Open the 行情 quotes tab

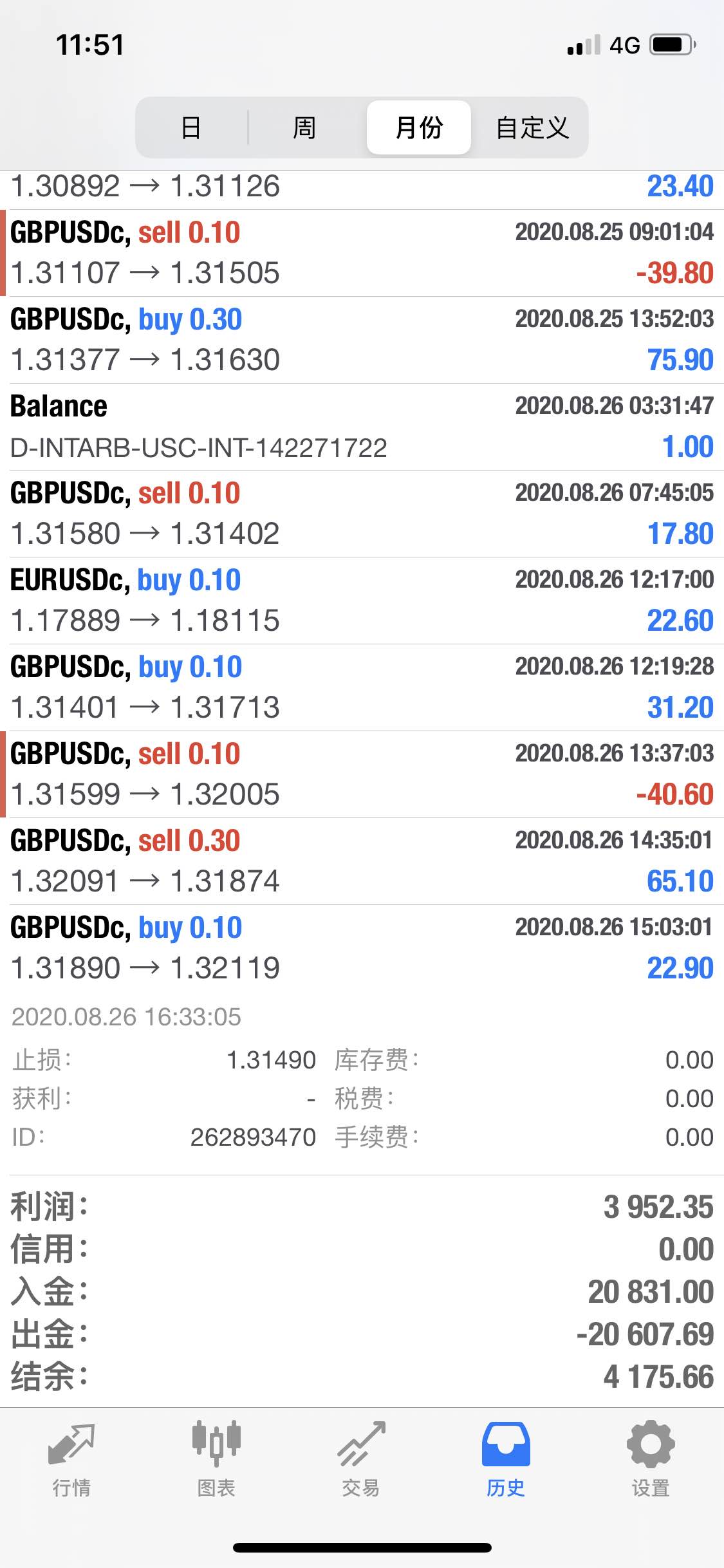pyautogui.click(x=71, y=1460)
